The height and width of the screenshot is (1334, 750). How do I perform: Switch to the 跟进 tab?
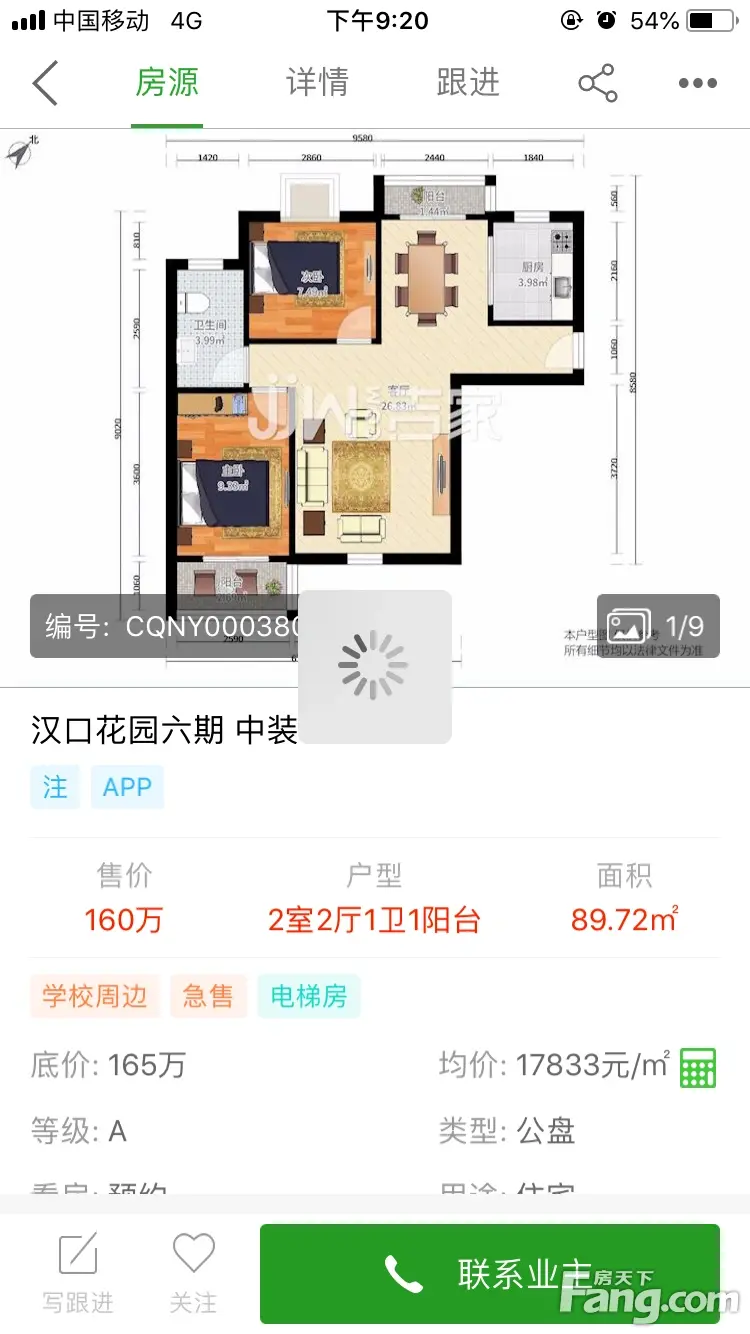click(467, 83)
